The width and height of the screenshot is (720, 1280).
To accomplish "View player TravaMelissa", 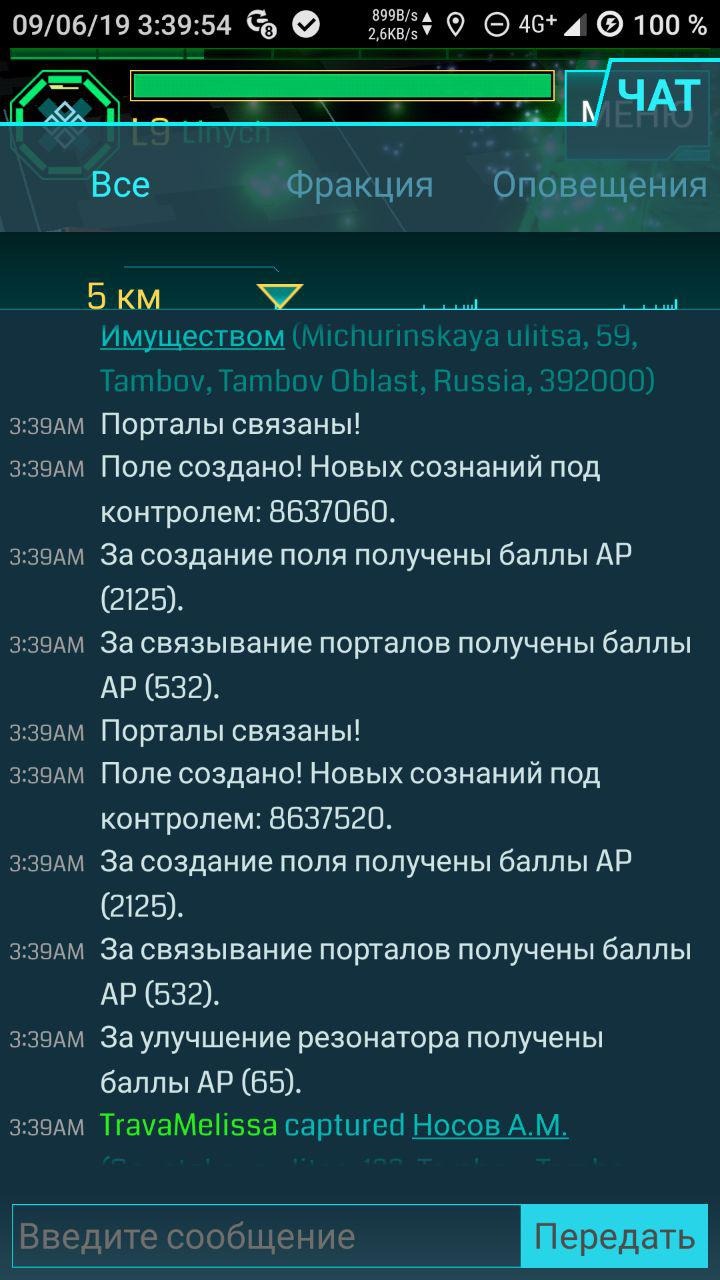I will tap(188, 1126).
